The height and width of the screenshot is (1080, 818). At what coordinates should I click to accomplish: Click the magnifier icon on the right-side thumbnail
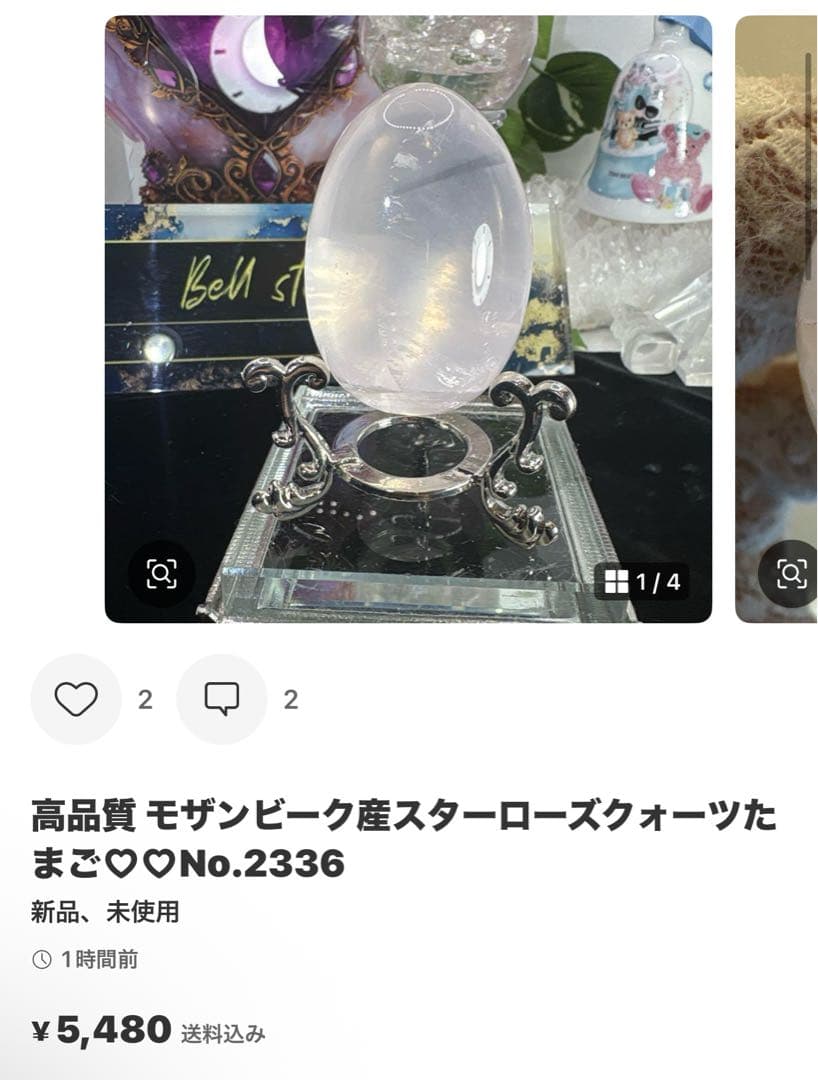(794, 573)
